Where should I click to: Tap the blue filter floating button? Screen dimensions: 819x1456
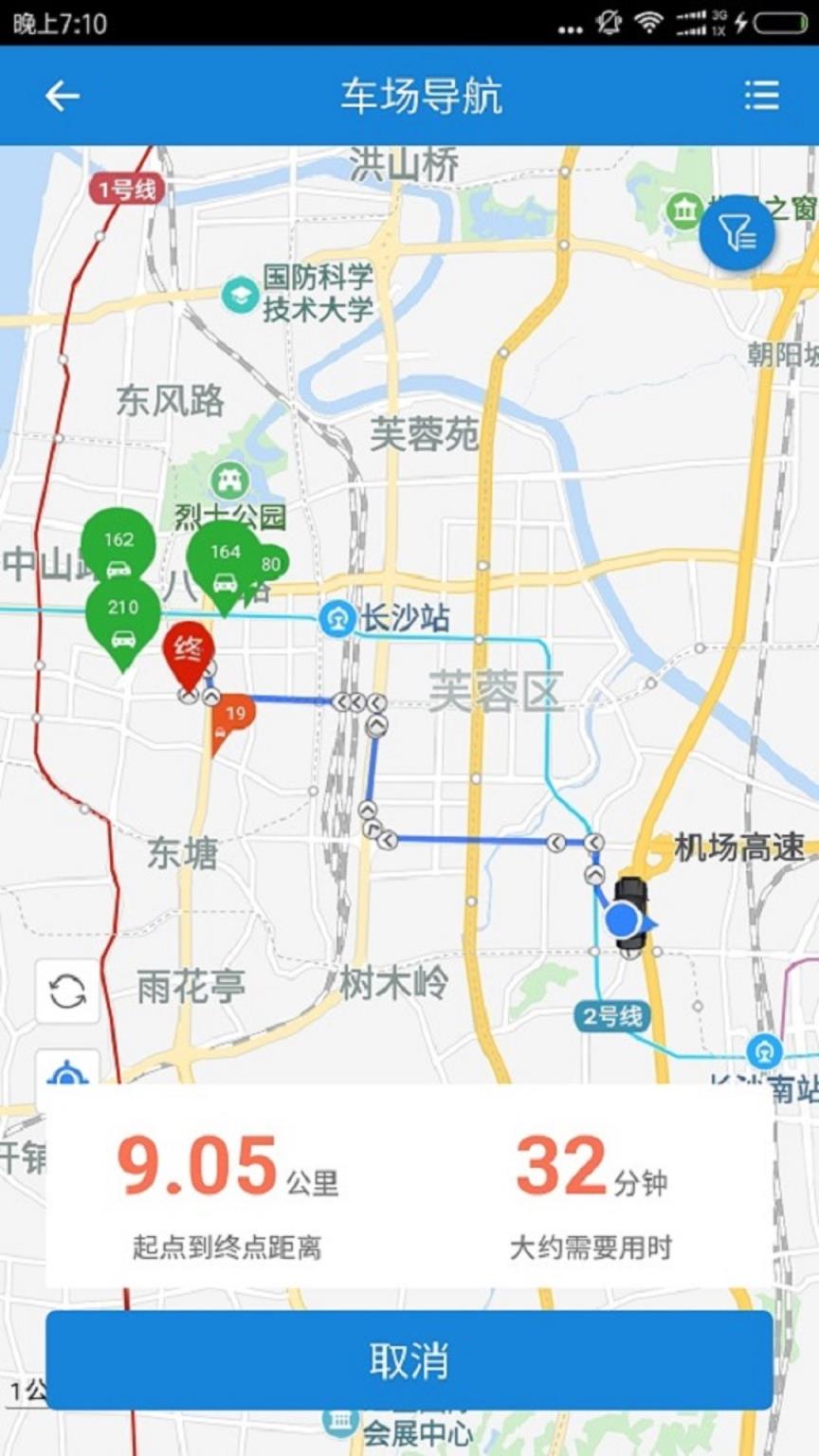[737, 232]
